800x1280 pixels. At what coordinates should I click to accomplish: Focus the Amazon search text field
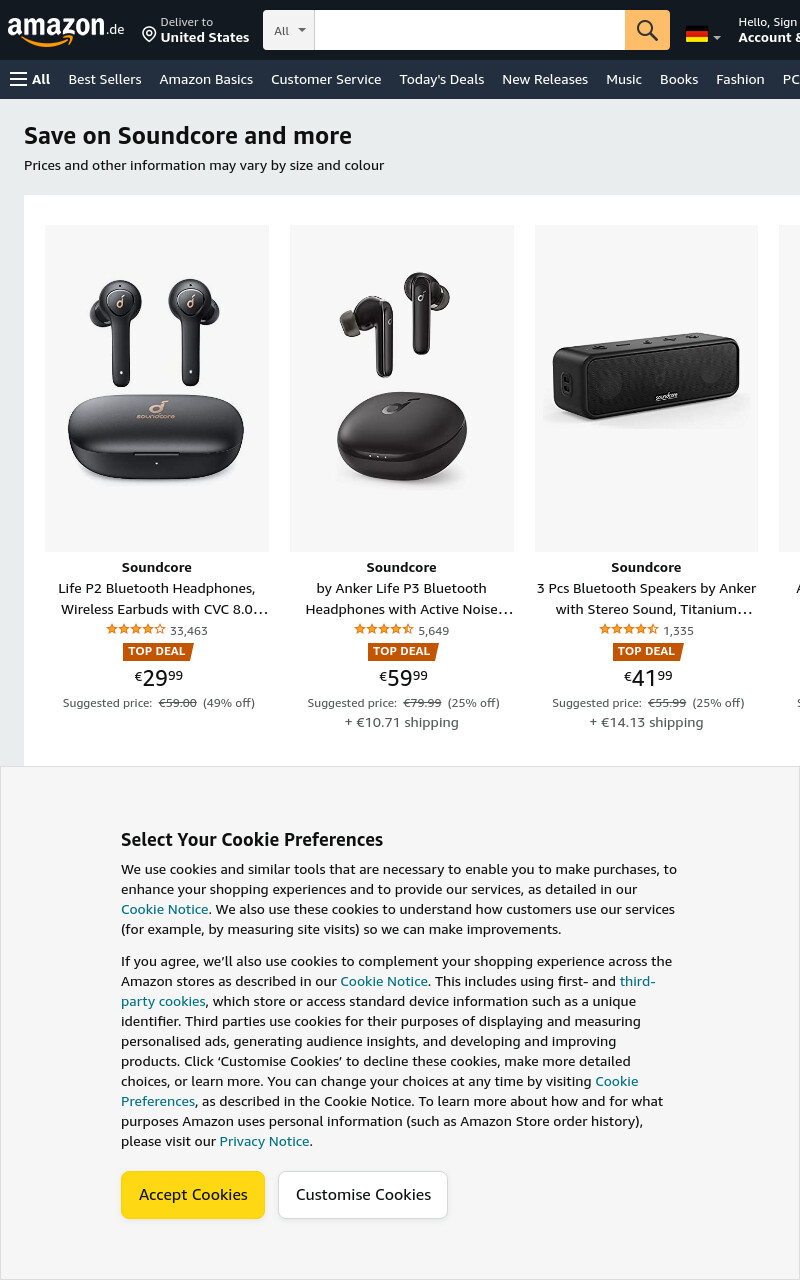tap(469, 30)
